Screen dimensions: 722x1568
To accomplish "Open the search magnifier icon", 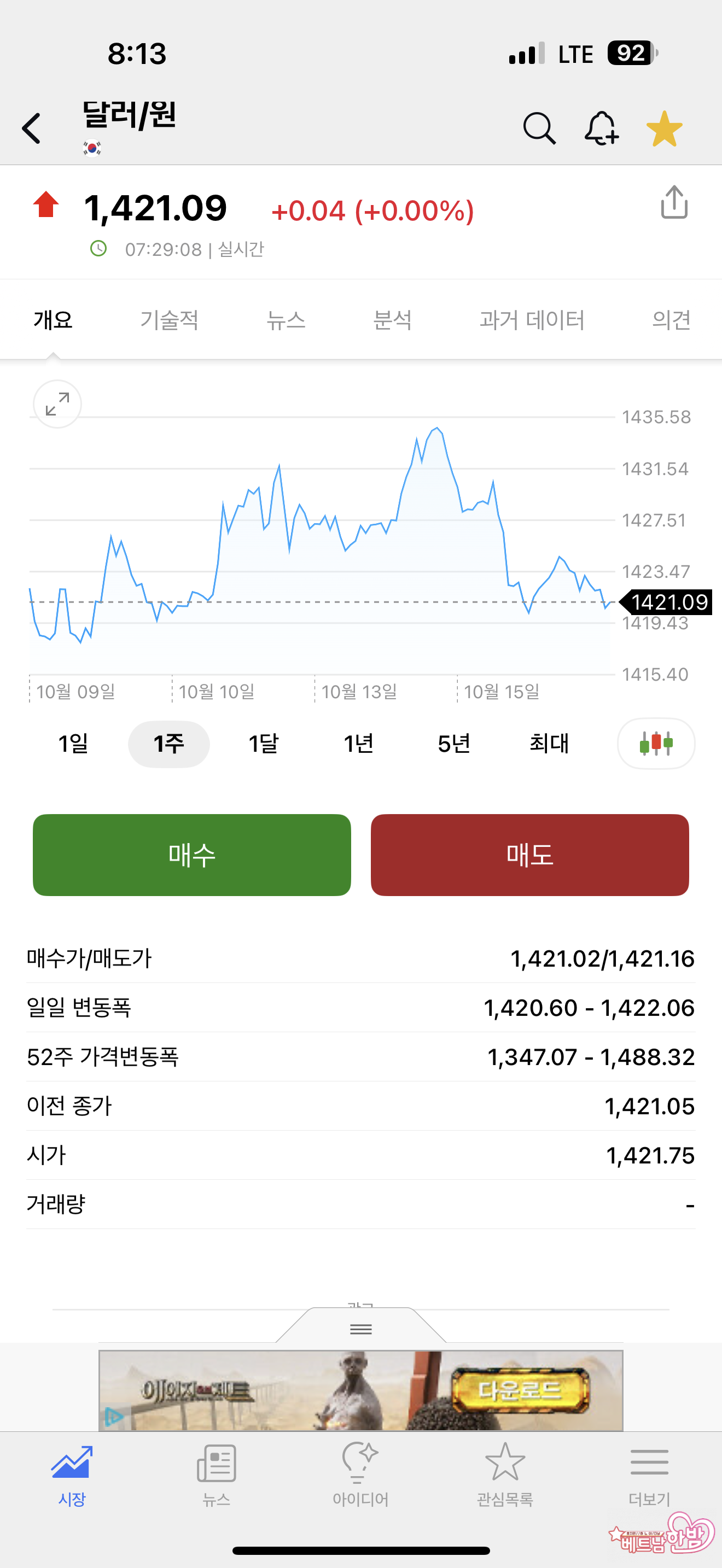I will (539, 128).
